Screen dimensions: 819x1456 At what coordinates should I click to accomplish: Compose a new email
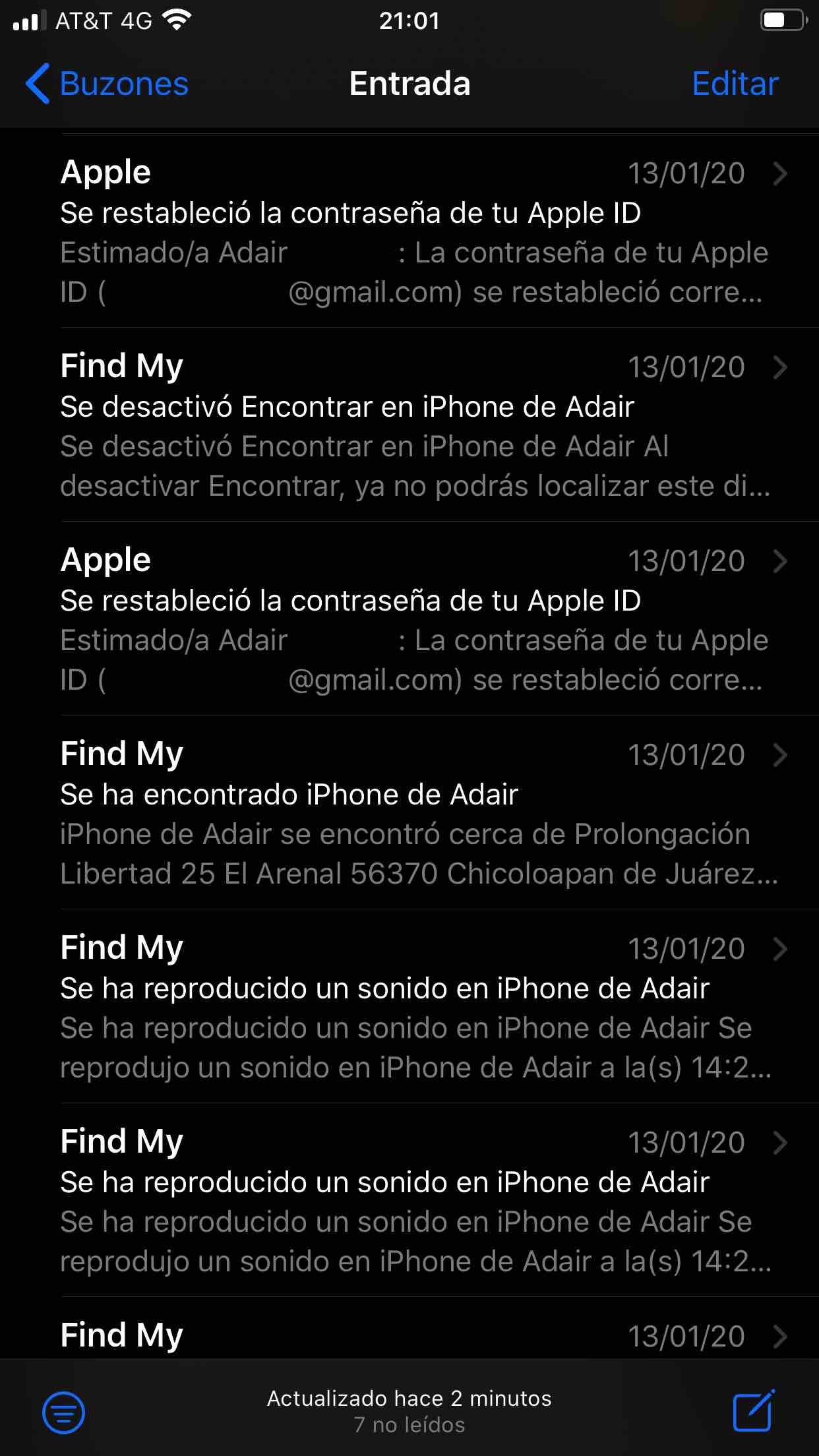(x=754, y=1411)
